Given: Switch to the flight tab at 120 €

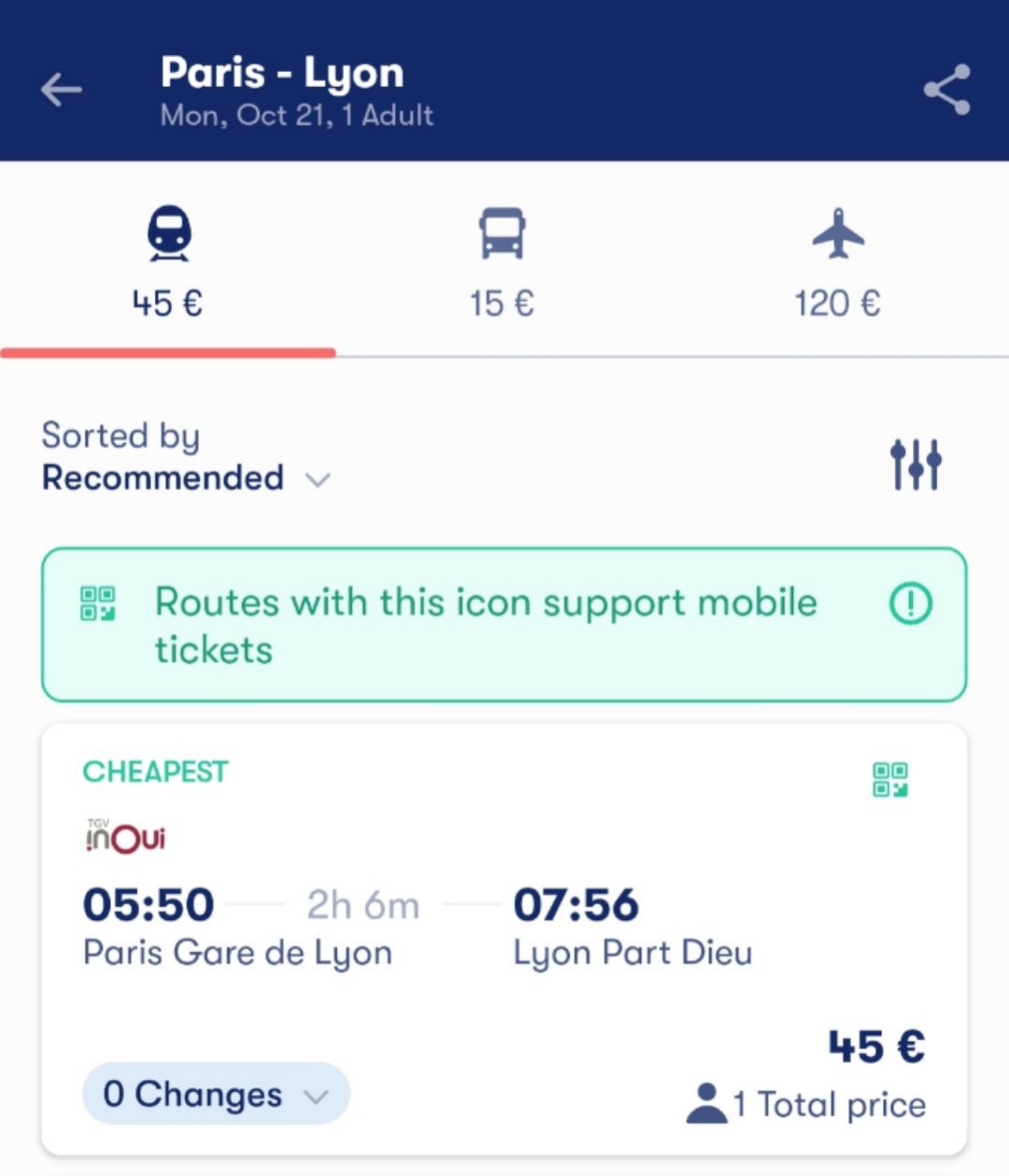Looking at the screenshot, I should coord(838,262).
